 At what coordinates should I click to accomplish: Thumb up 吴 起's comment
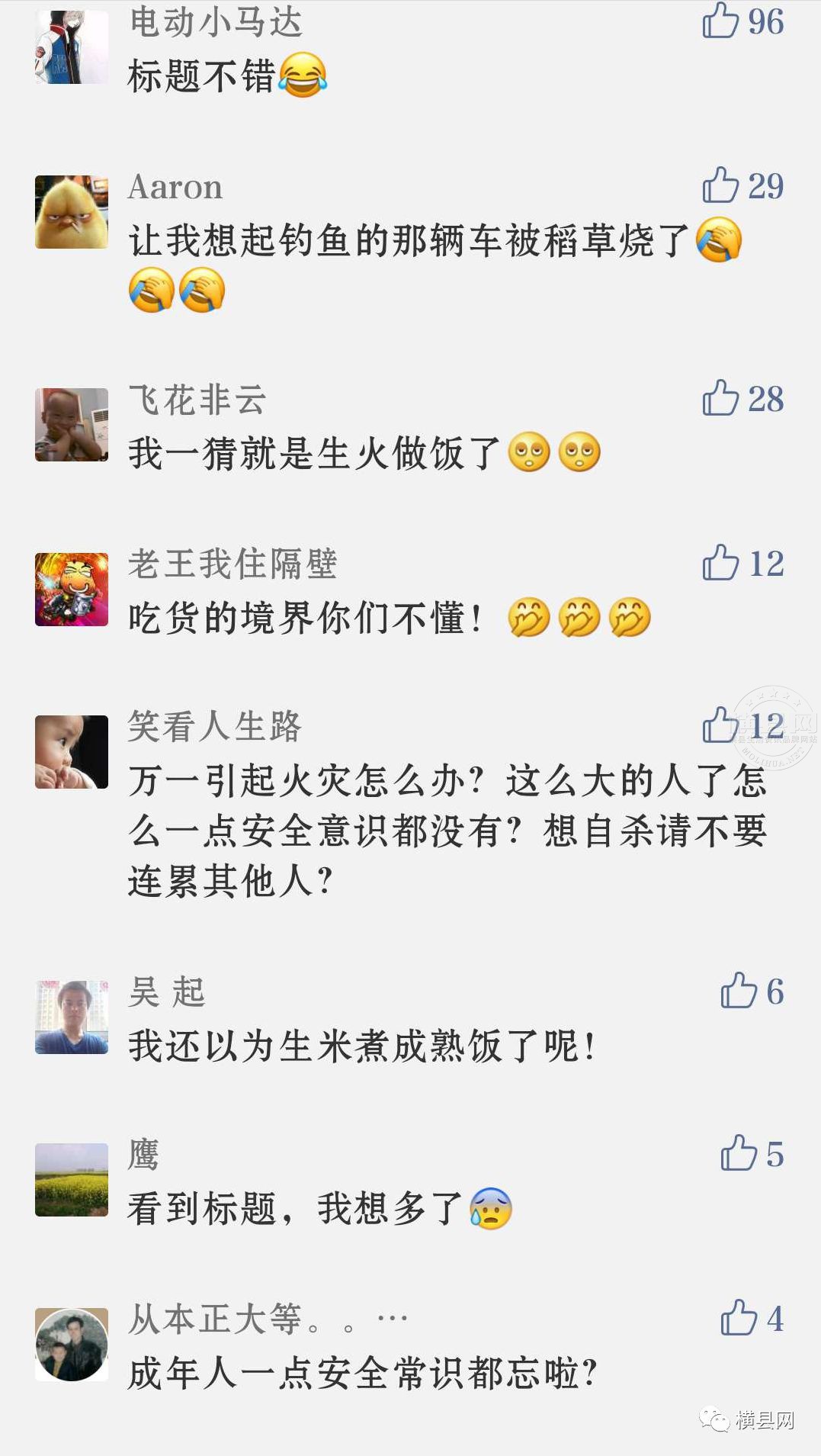(x=739, y=991)
